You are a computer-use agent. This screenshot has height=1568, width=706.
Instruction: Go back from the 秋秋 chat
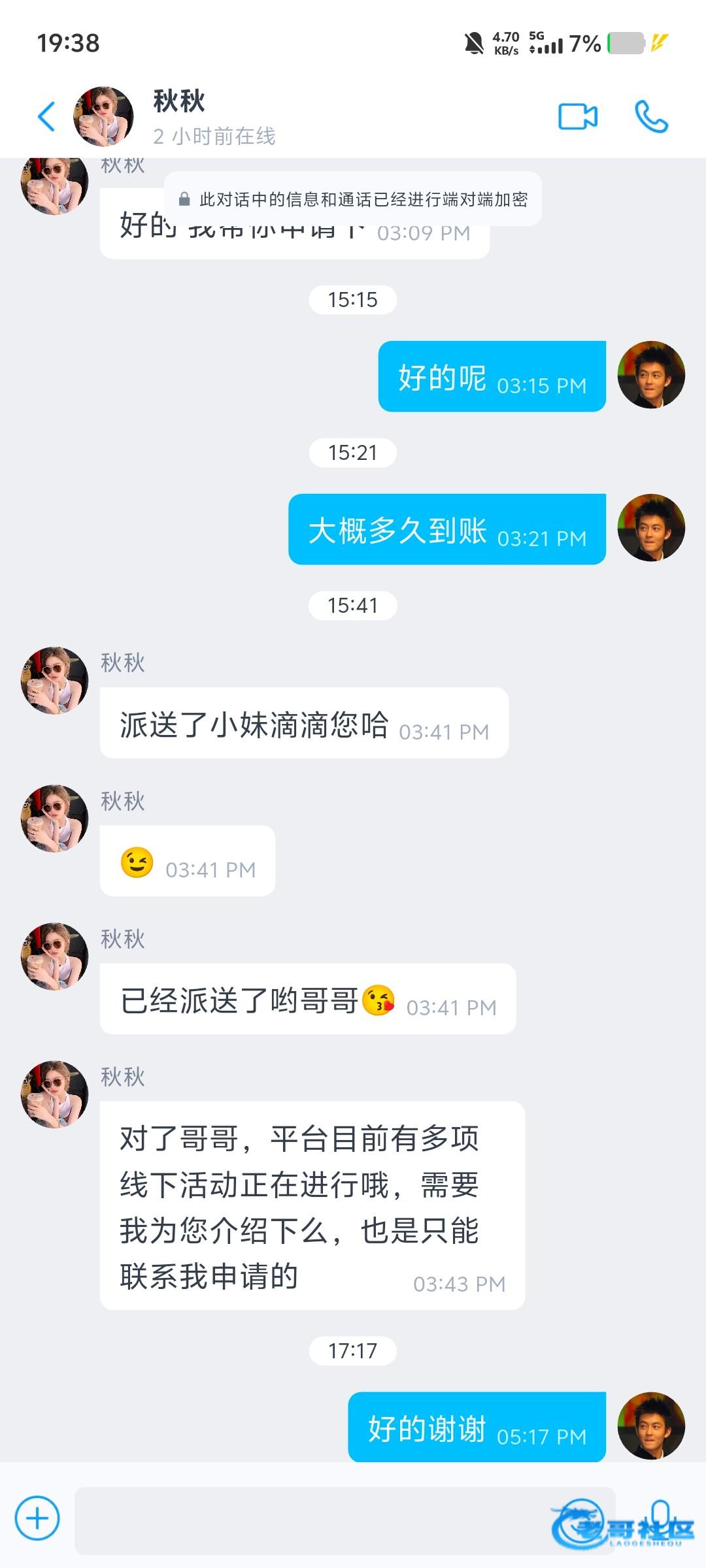coord(46,117)
